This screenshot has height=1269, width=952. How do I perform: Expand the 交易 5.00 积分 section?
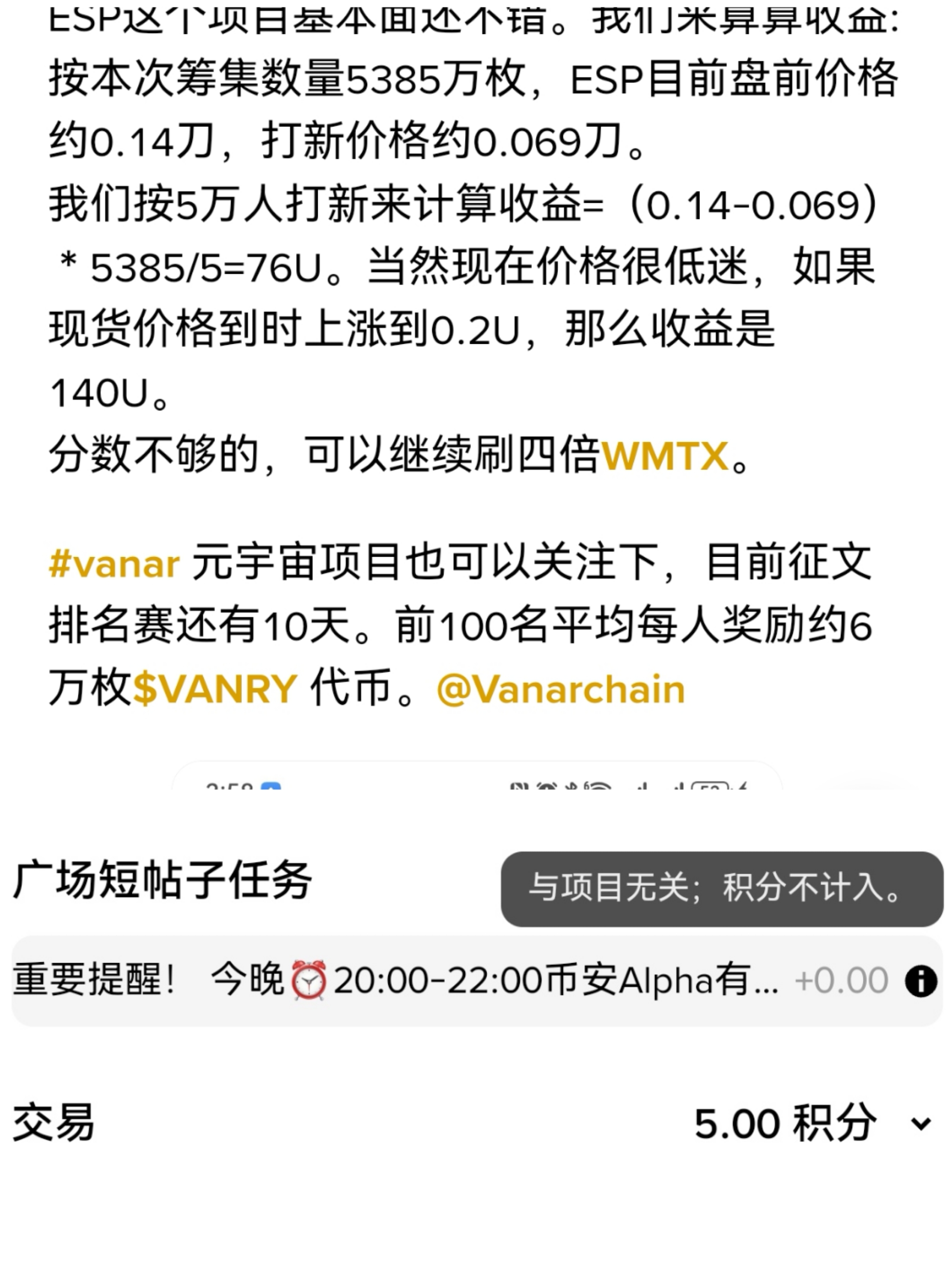920,1123
